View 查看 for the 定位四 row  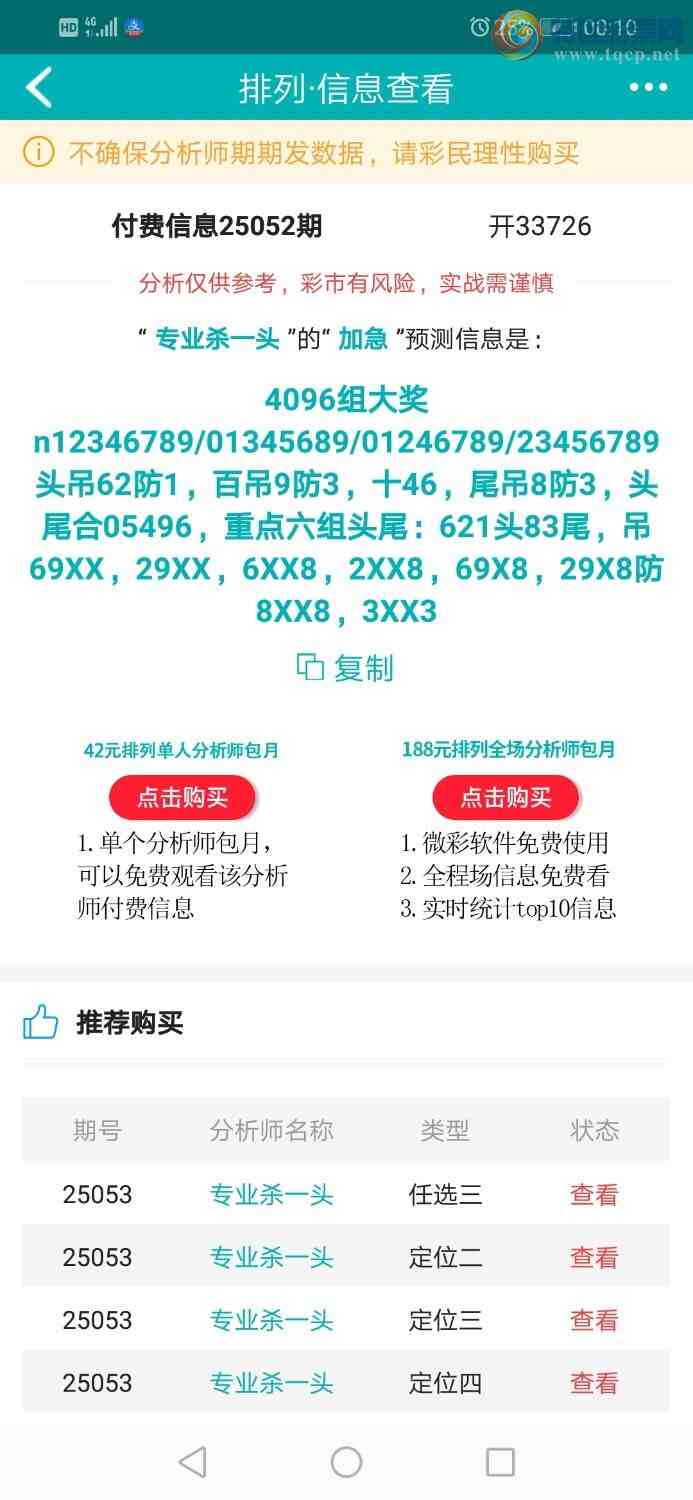[x=594, y=1383]
